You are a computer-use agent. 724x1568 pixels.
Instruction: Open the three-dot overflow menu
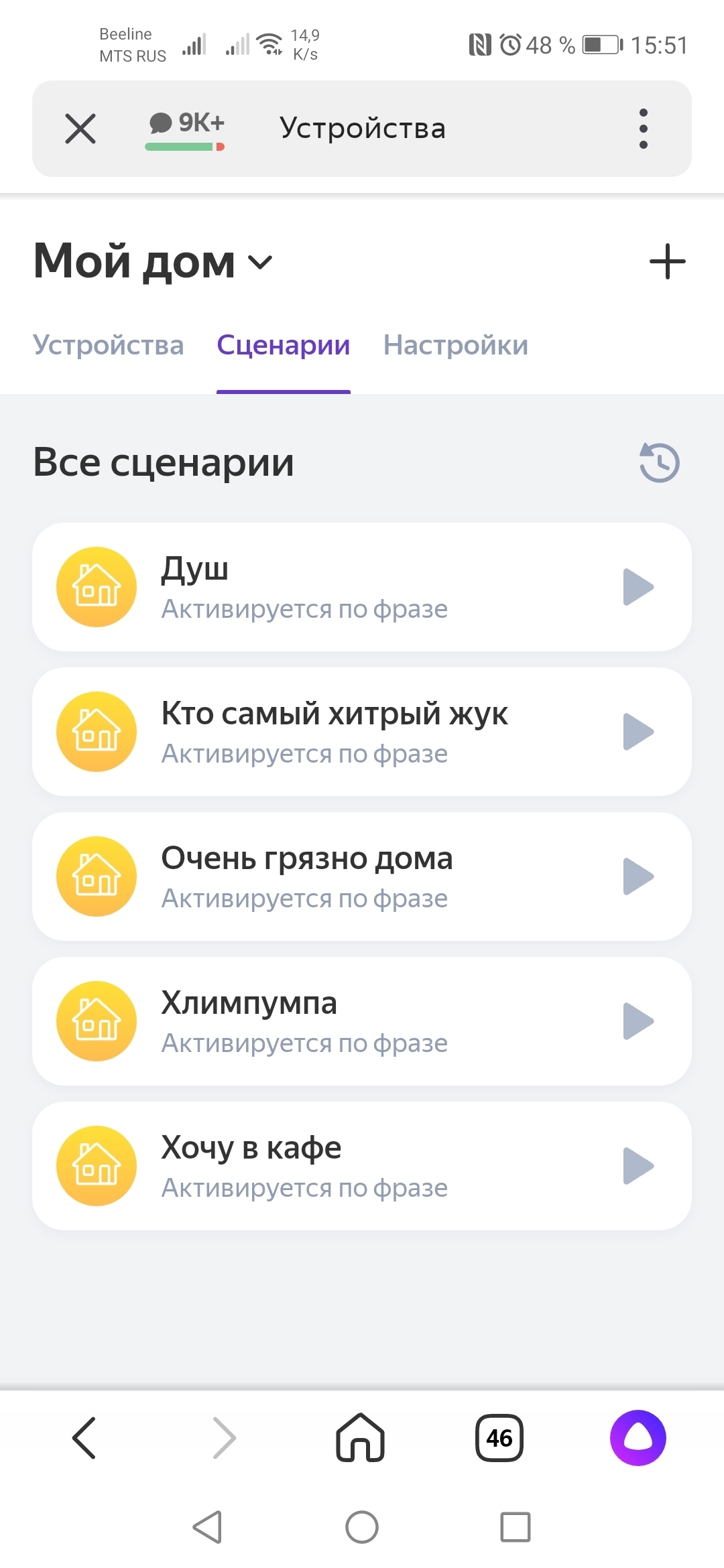[643, 128]
